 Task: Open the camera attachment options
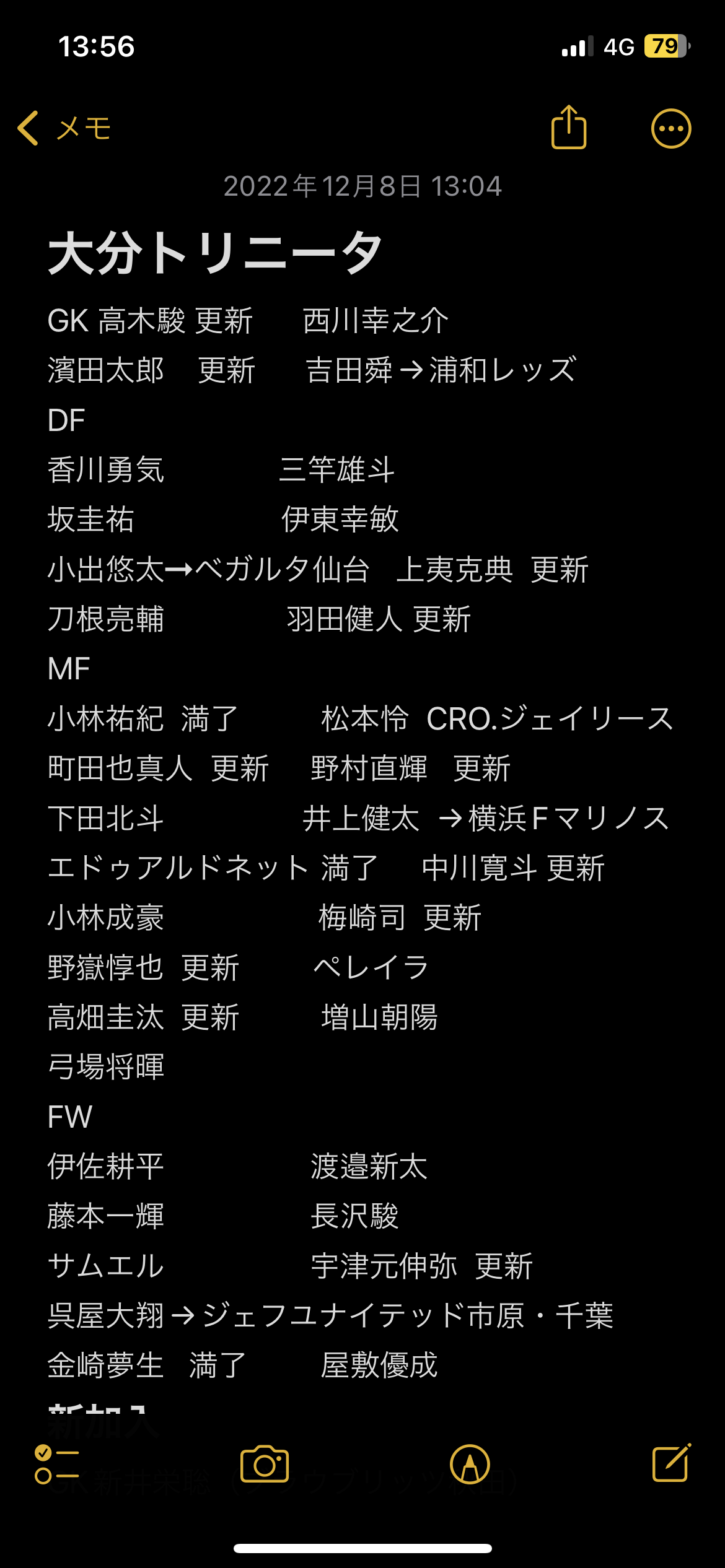tap(265, 1465)
